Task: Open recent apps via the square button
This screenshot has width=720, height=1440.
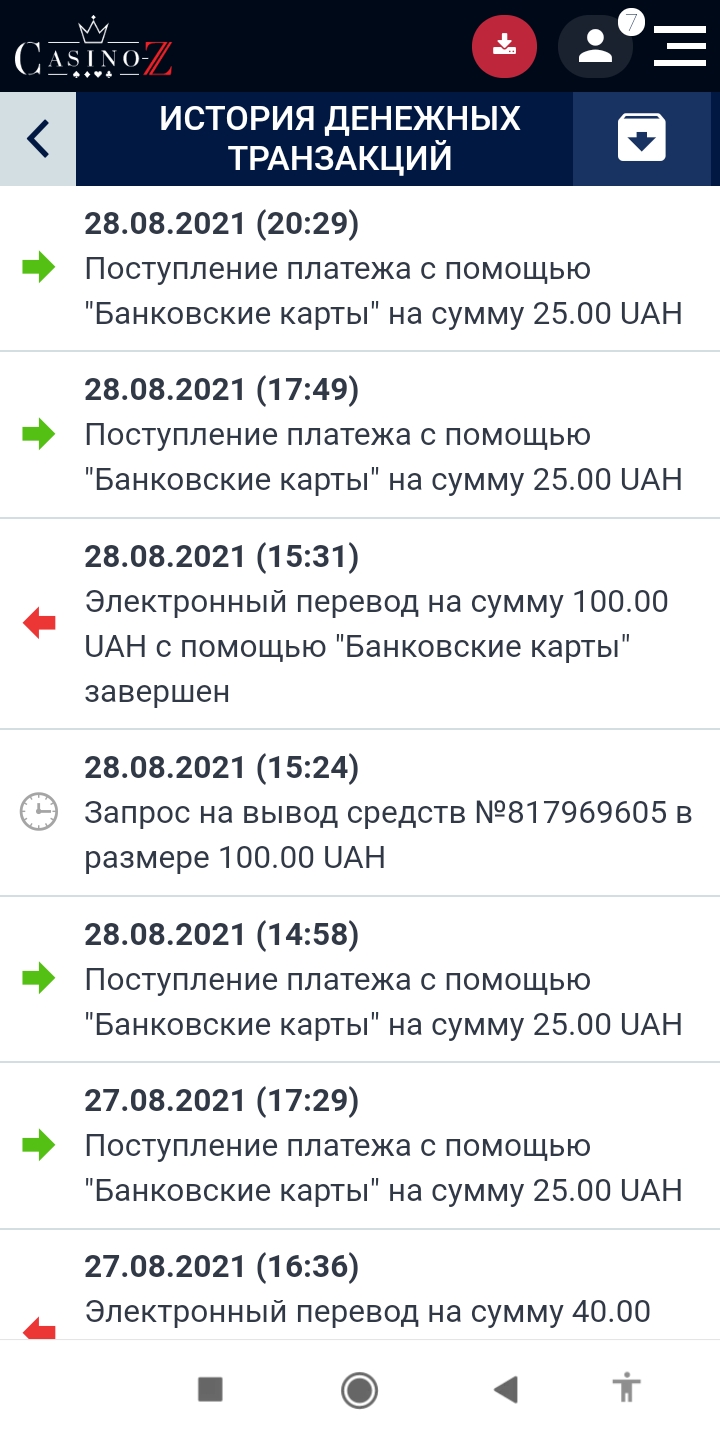Action: pyautogui.click(x=210, y=1389)
